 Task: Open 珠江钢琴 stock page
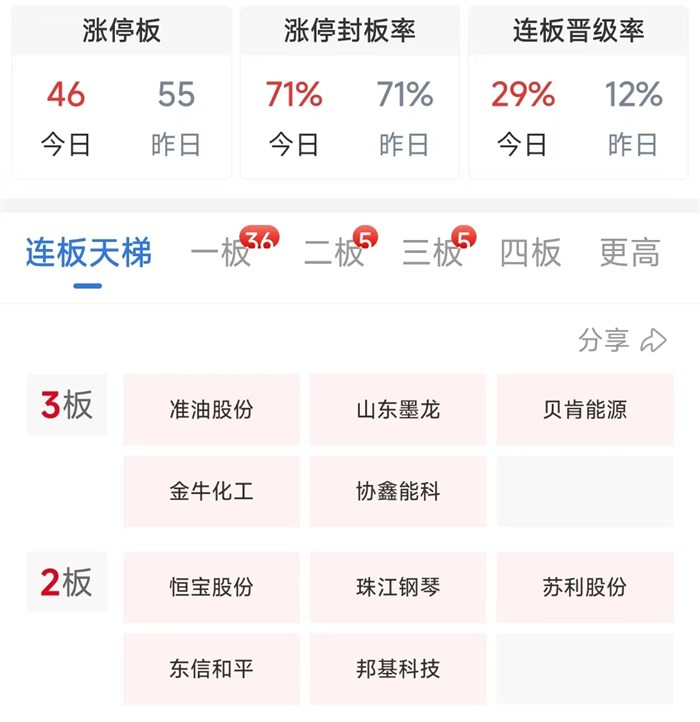pos(397,587)
